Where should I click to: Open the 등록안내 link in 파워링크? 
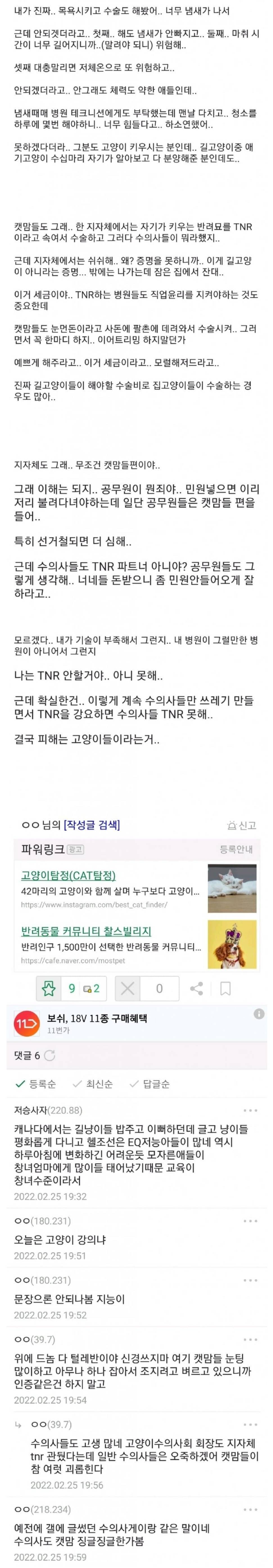click(x=236, y=849)
